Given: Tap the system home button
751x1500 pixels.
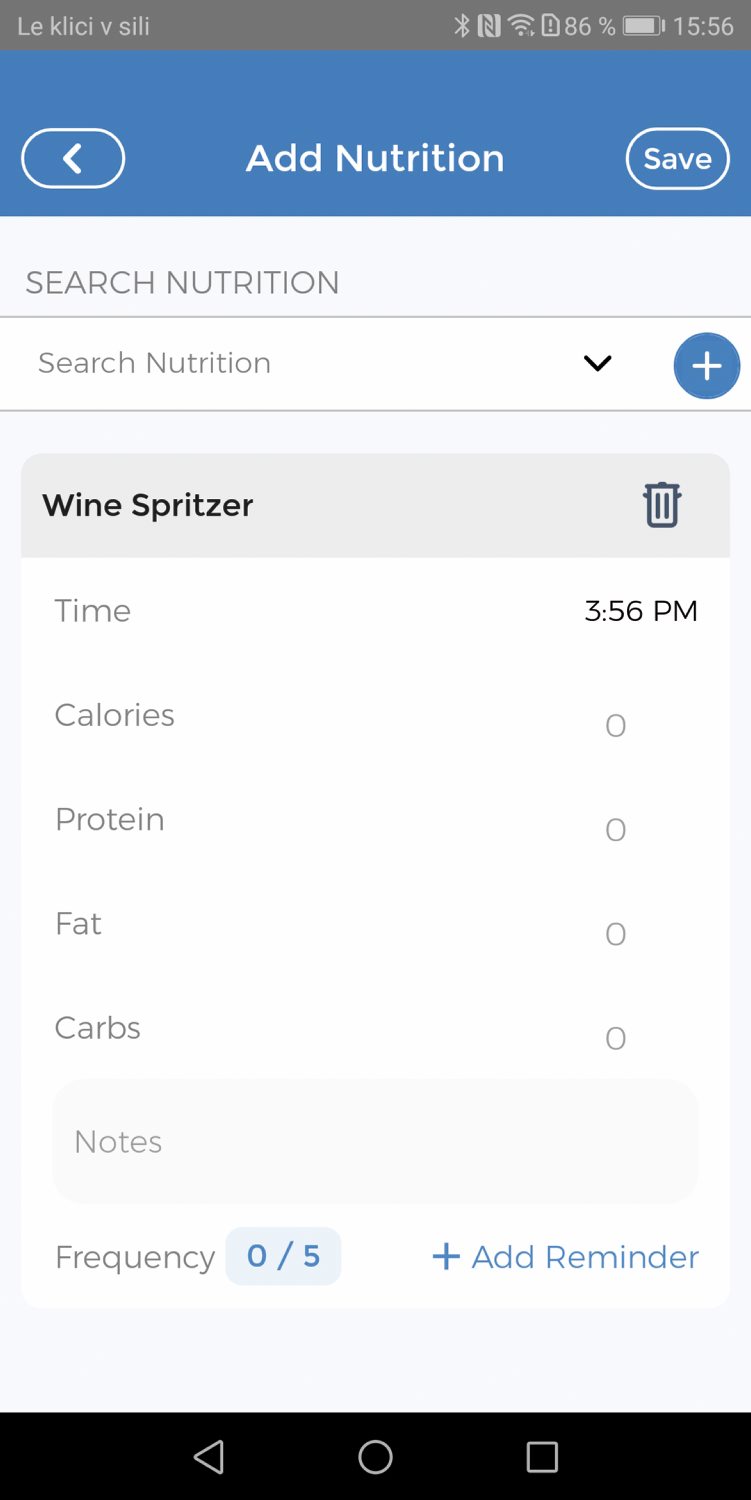Looking at the screenshot, I should tap(375, 1457).
